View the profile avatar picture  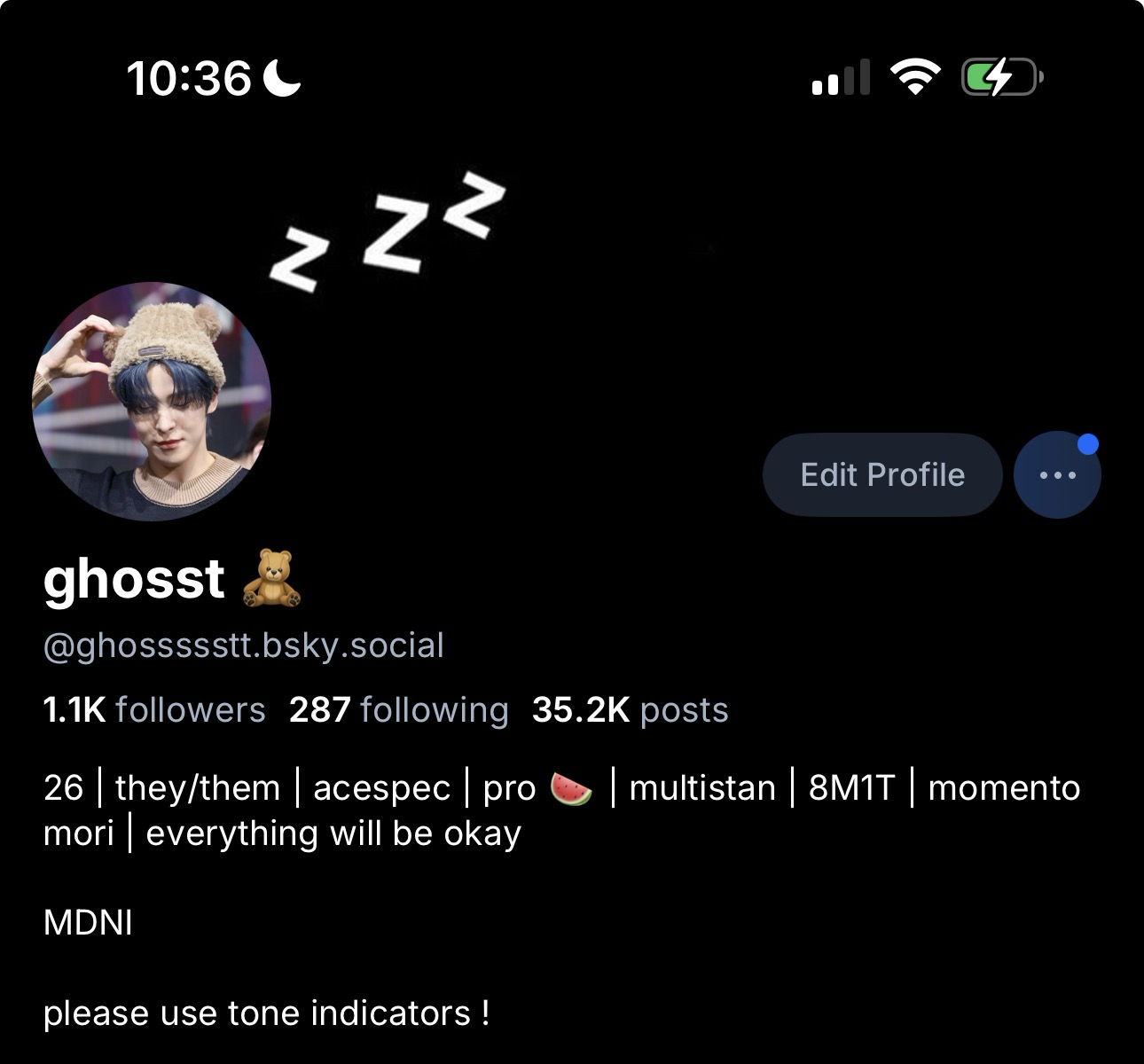tap(152, 402)
